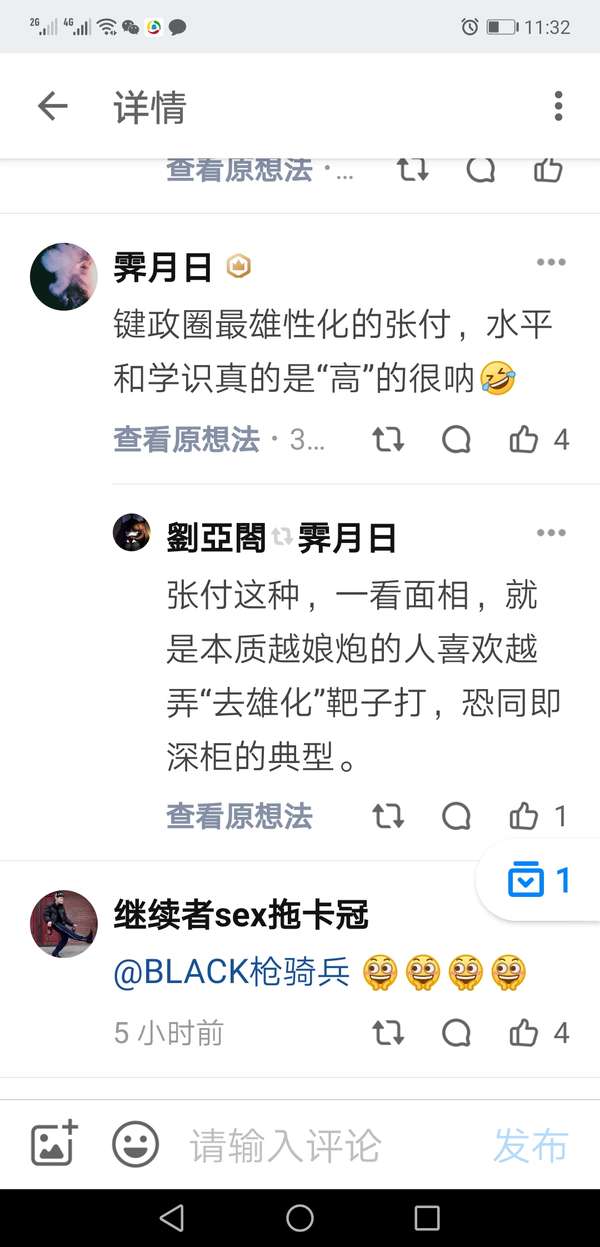Viewport: 600px width, 1247px height.
Task: Open 劉亞閣's profile avatar
Action: click(x=132, y=533)
